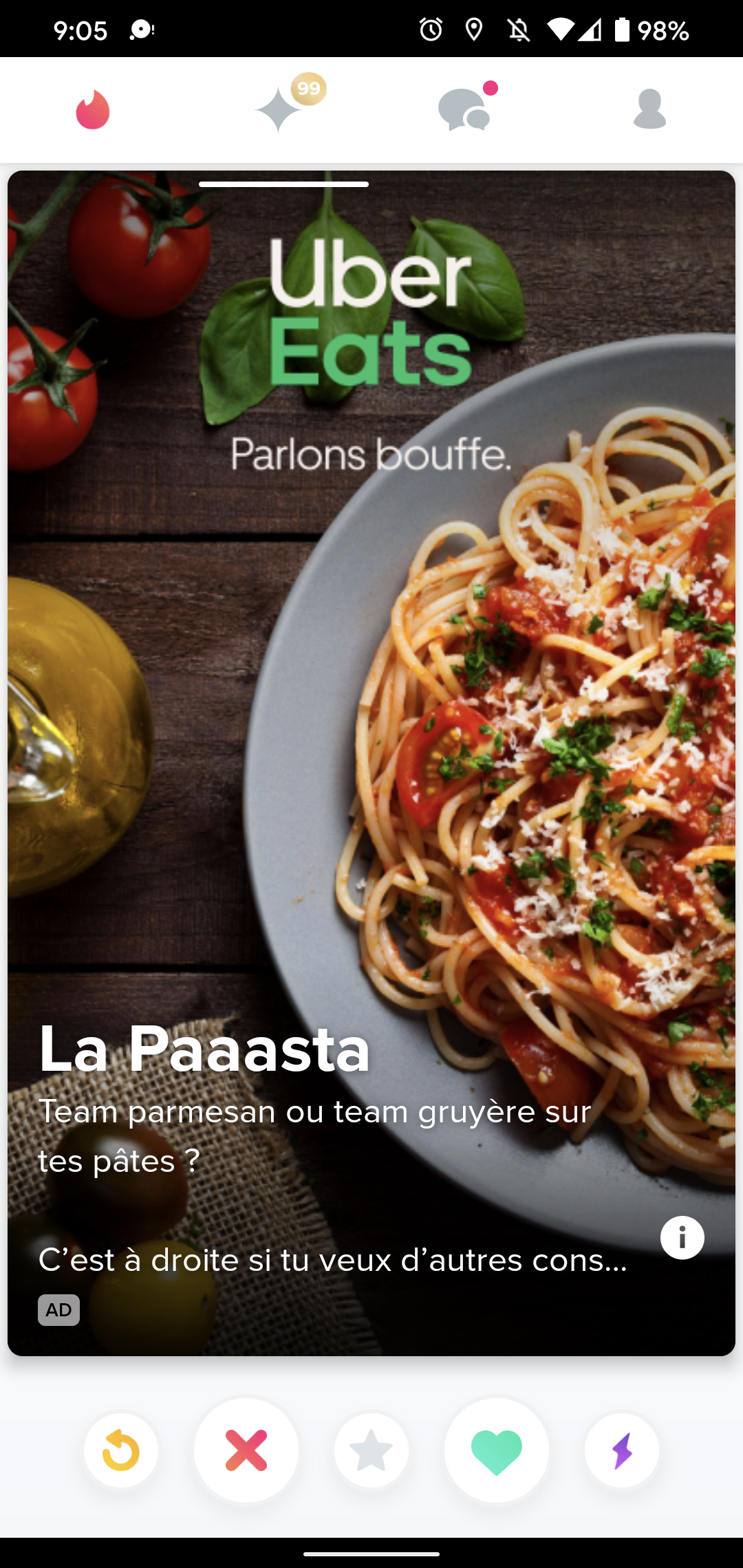Tap the info button on the ad card
Screen dimensions: 743x1568
[682, 1237]
